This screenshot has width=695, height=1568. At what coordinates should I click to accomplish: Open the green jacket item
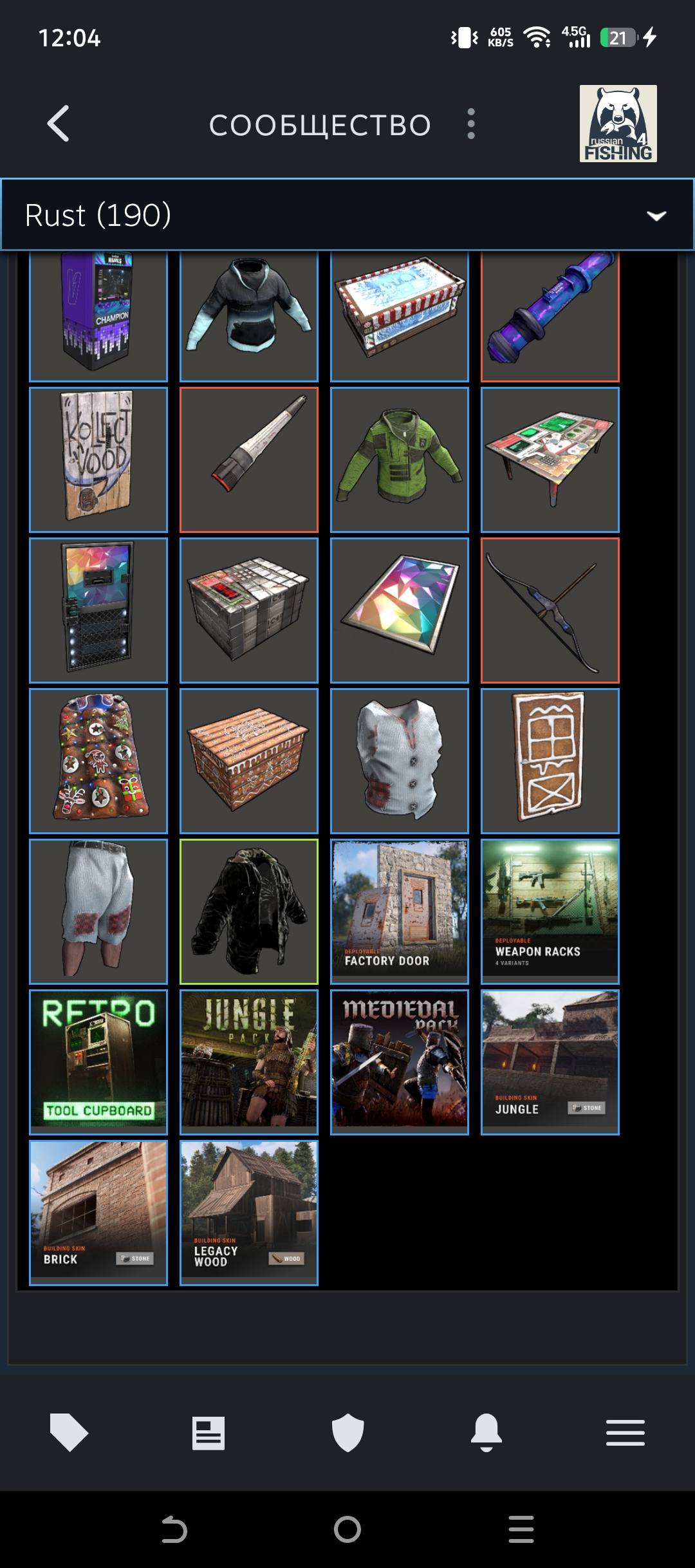tap(400, 460)
